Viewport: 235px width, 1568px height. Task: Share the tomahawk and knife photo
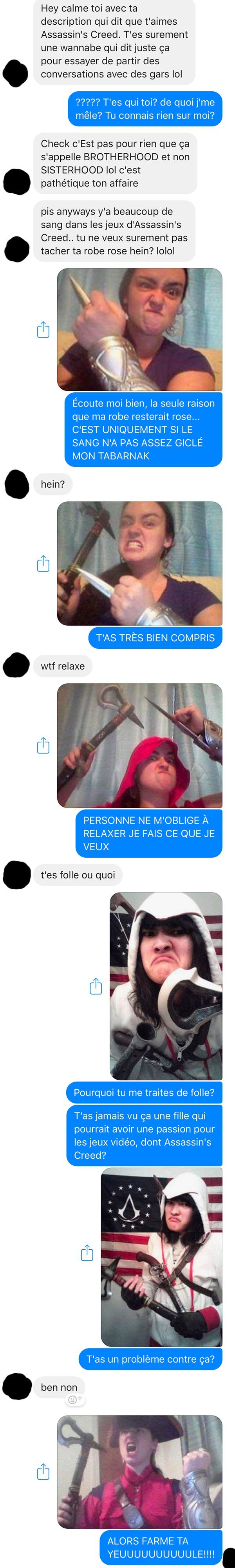click(43, 564)
